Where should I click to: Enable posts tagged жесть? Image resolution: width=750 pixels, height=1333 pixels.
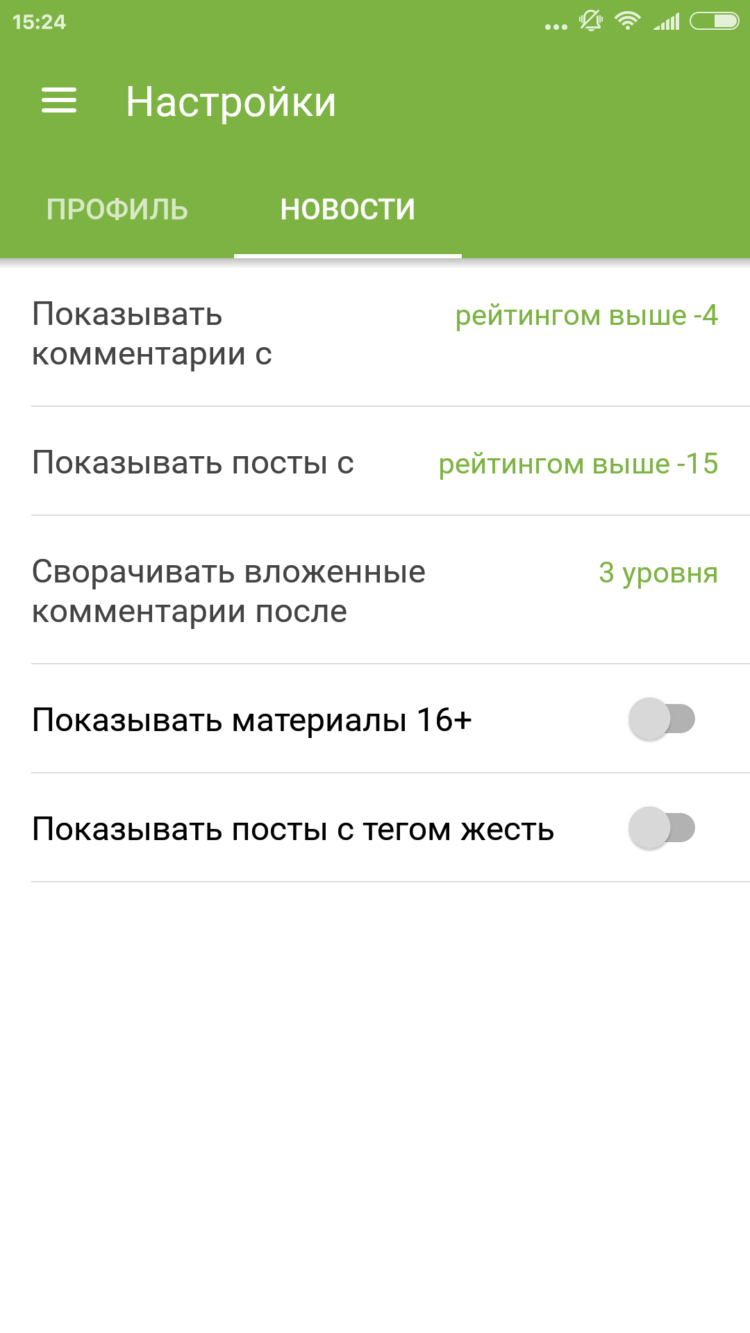pyautogui.click(x=664, y=828)
